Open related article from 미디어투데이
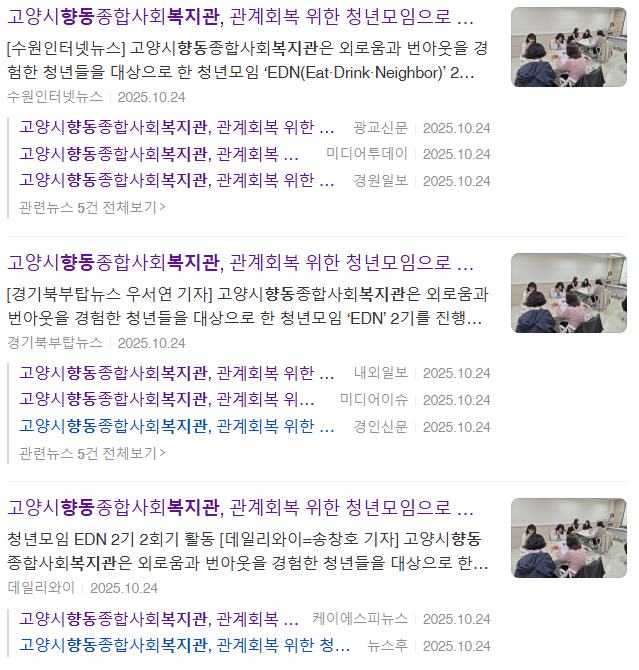Viewport: 639px width, 670px height. tap(160, 154)
